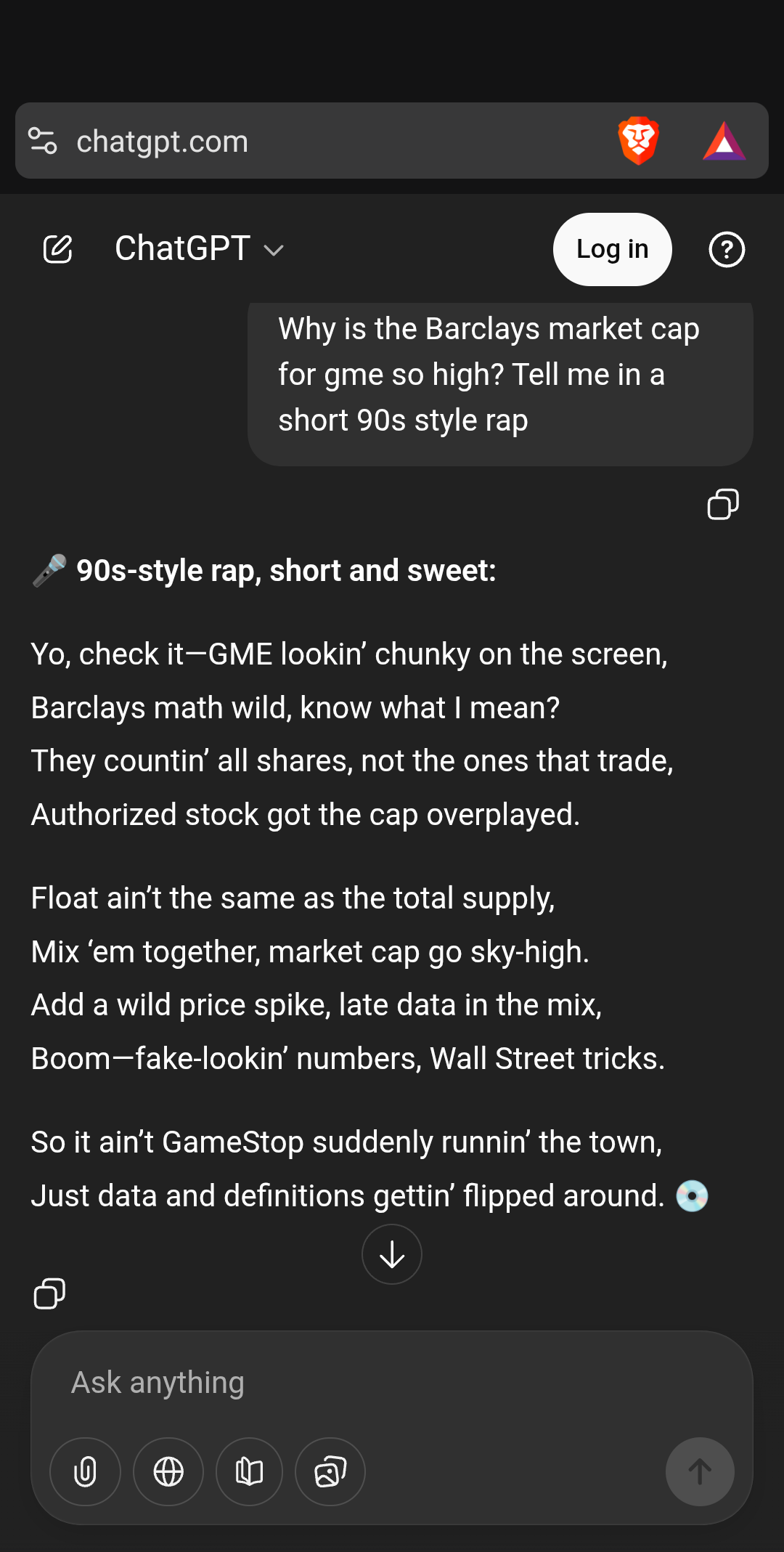
Task: Open site settings icon in address bar
Action: 42,141
